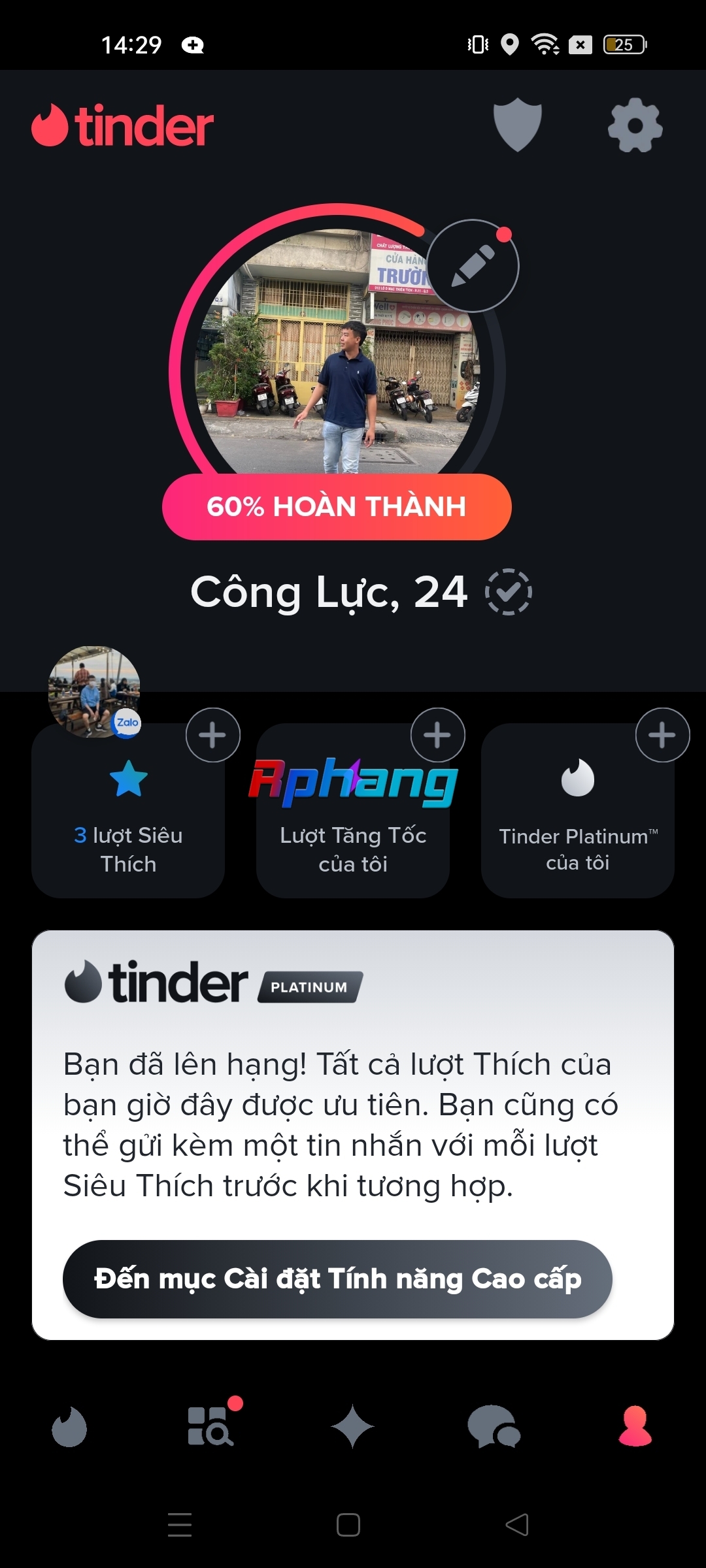This screenshot has height=1568, width=706.
Task: Switch to the flame swipe tab
Action: (69, 1426)
